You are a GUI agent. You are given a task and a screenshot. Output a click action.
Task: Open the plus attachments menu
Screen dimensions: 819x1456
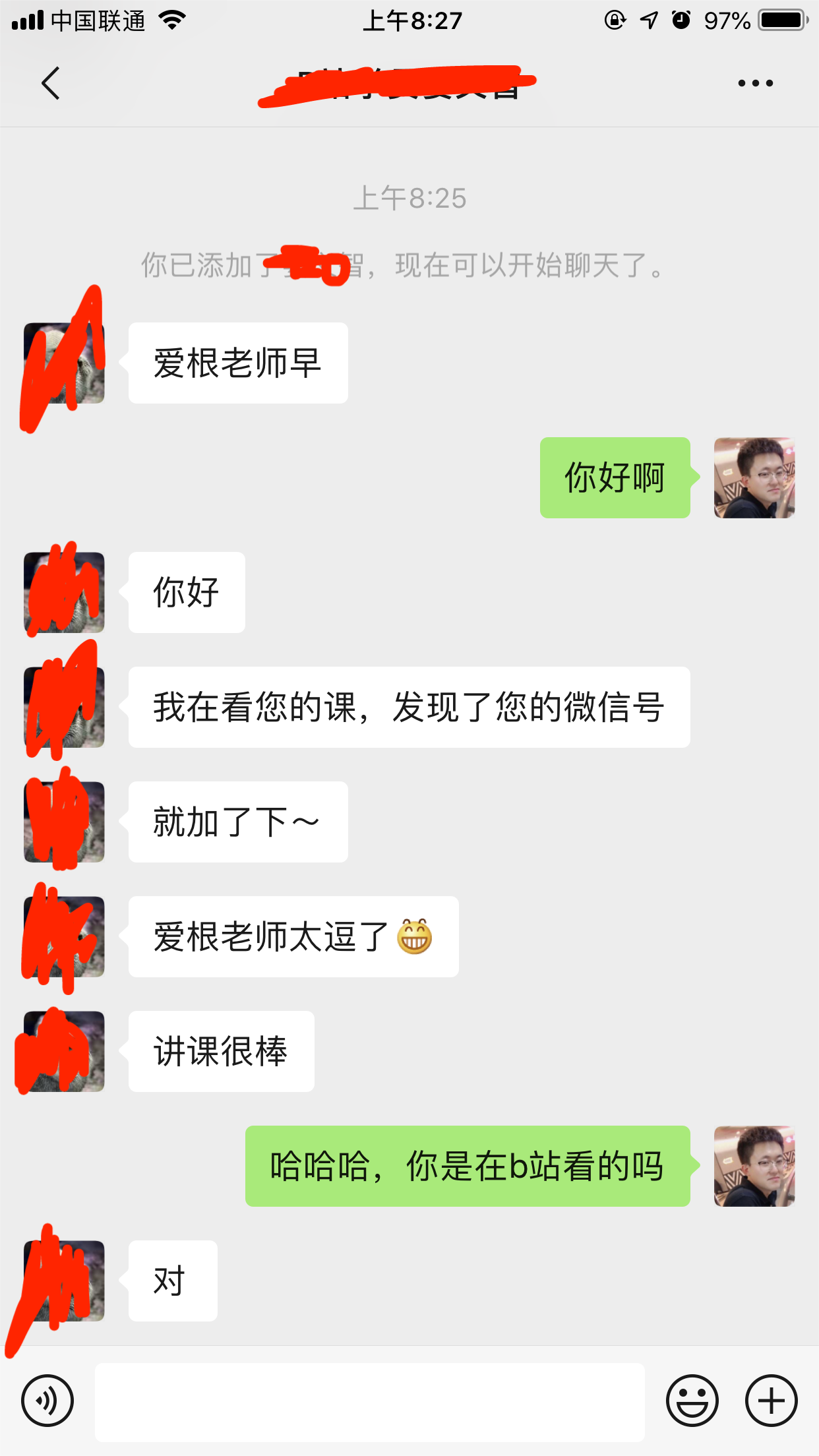[x=771, y=1401]
